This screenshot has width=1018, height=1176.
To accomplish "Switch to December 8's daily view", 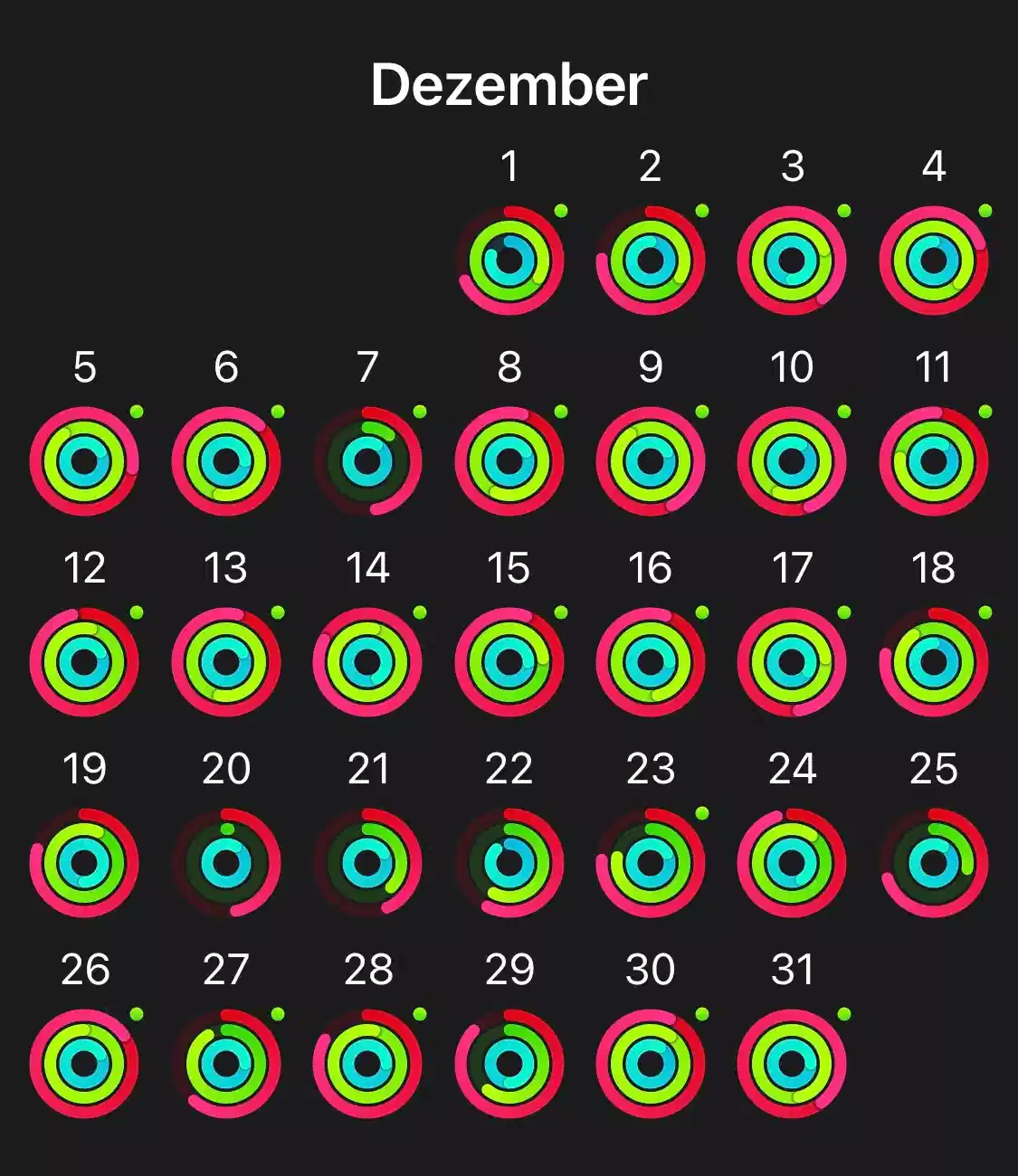I will [x=509, y=460].
